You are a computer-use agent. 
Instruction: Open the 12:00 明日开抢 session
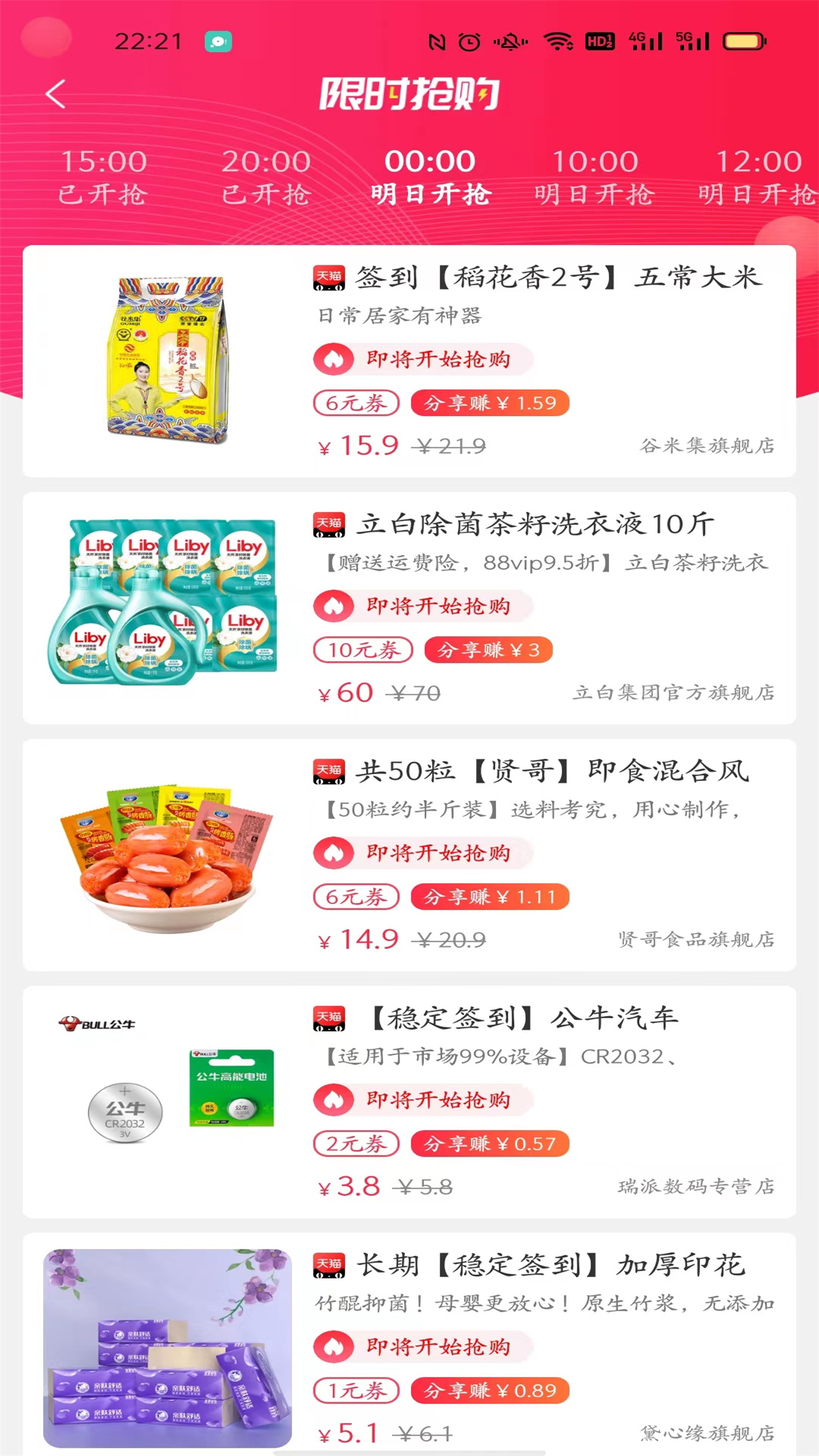[758, 177]
